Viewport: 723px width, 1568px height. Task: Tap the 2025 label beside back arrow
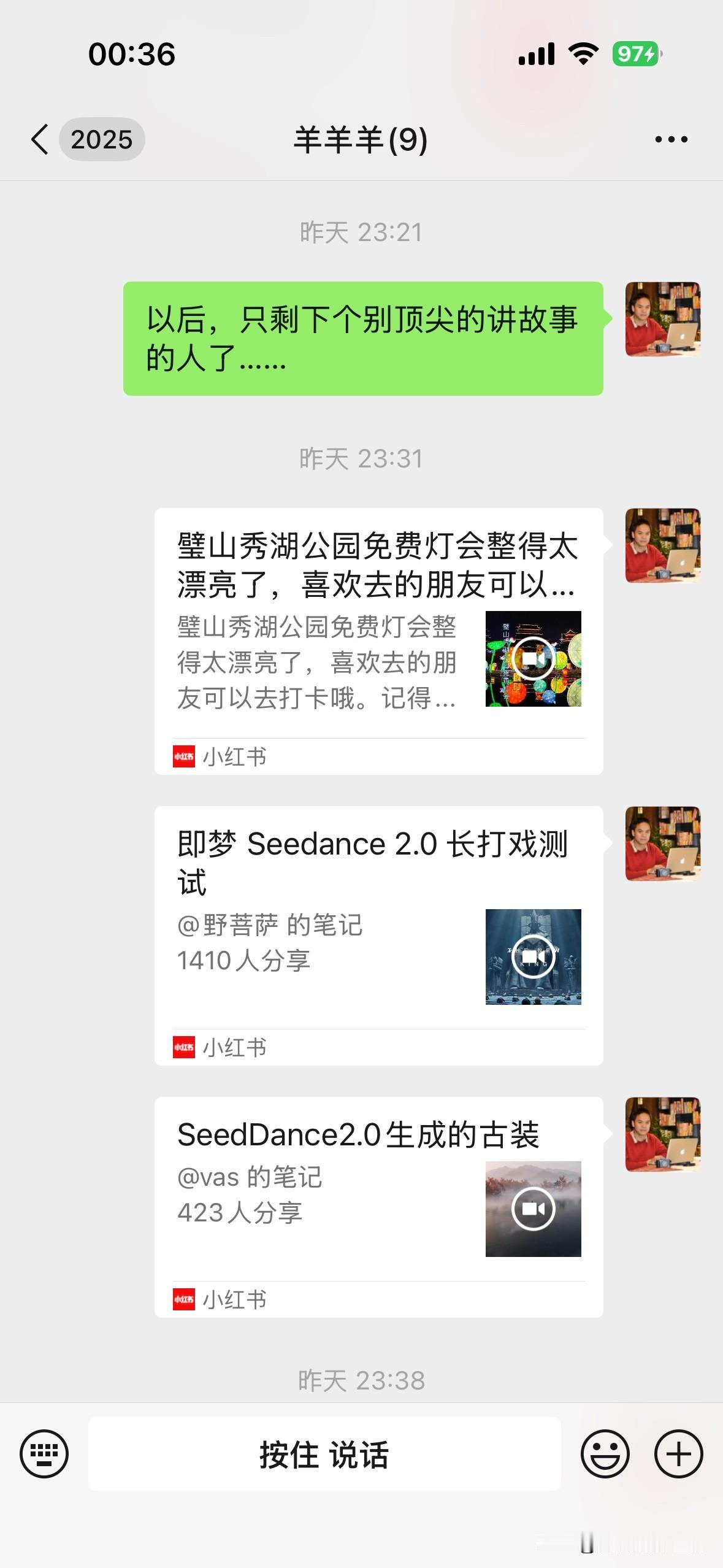coord(102,139)
